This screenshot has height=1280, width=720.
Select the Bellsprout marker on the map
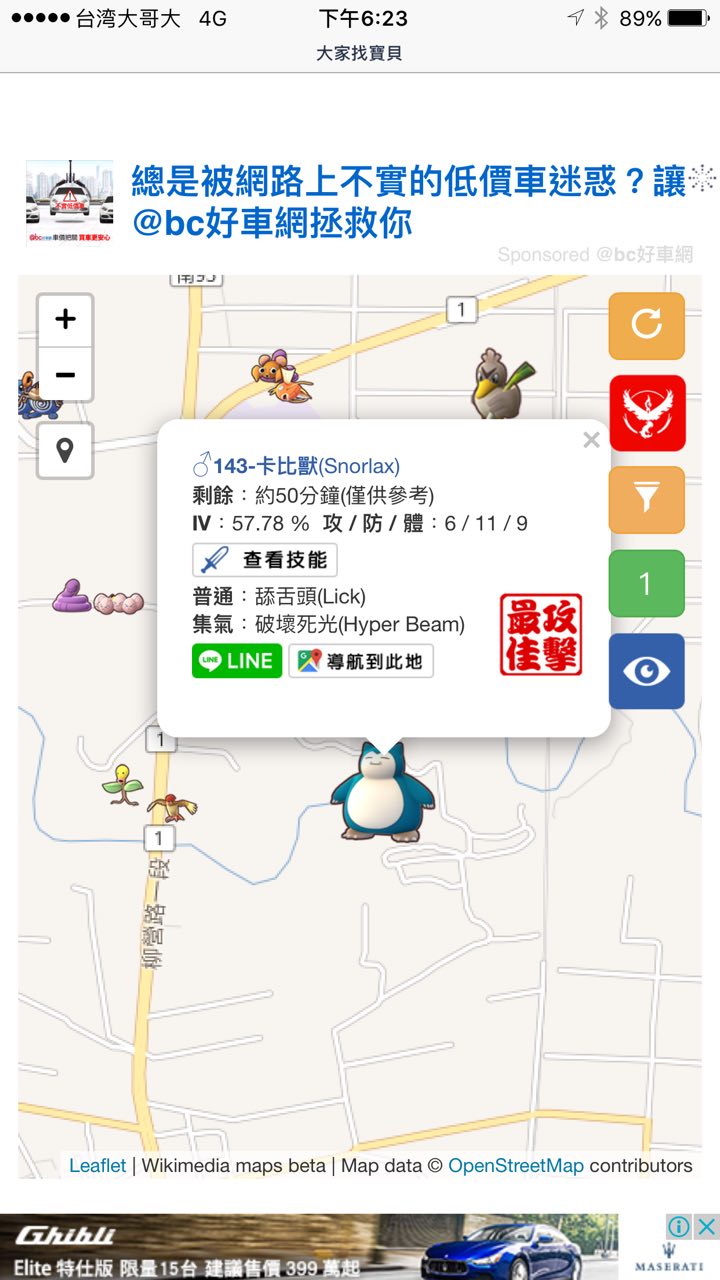click(x=122, y=784)
